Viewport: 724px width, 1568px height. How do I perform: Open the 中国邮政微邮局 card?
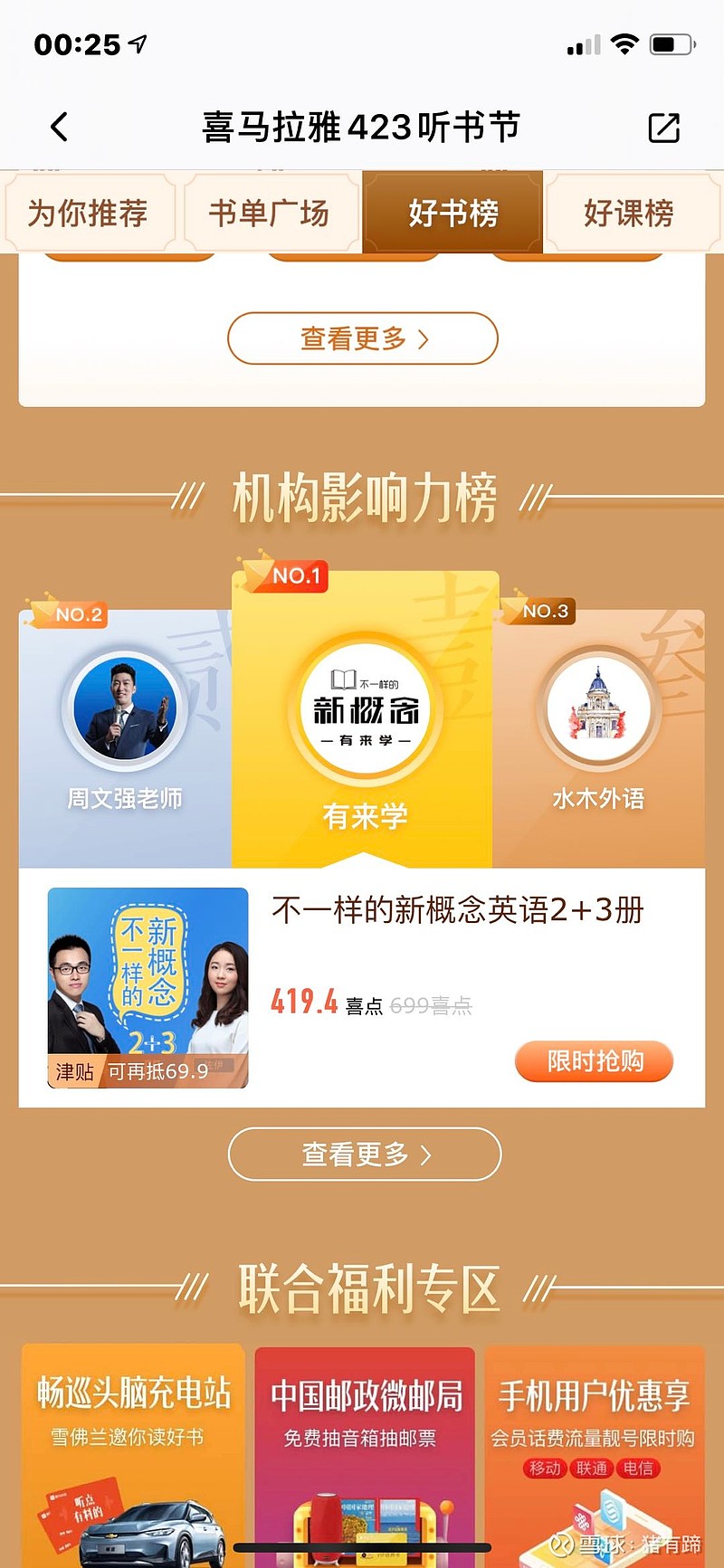point(365,1456)
